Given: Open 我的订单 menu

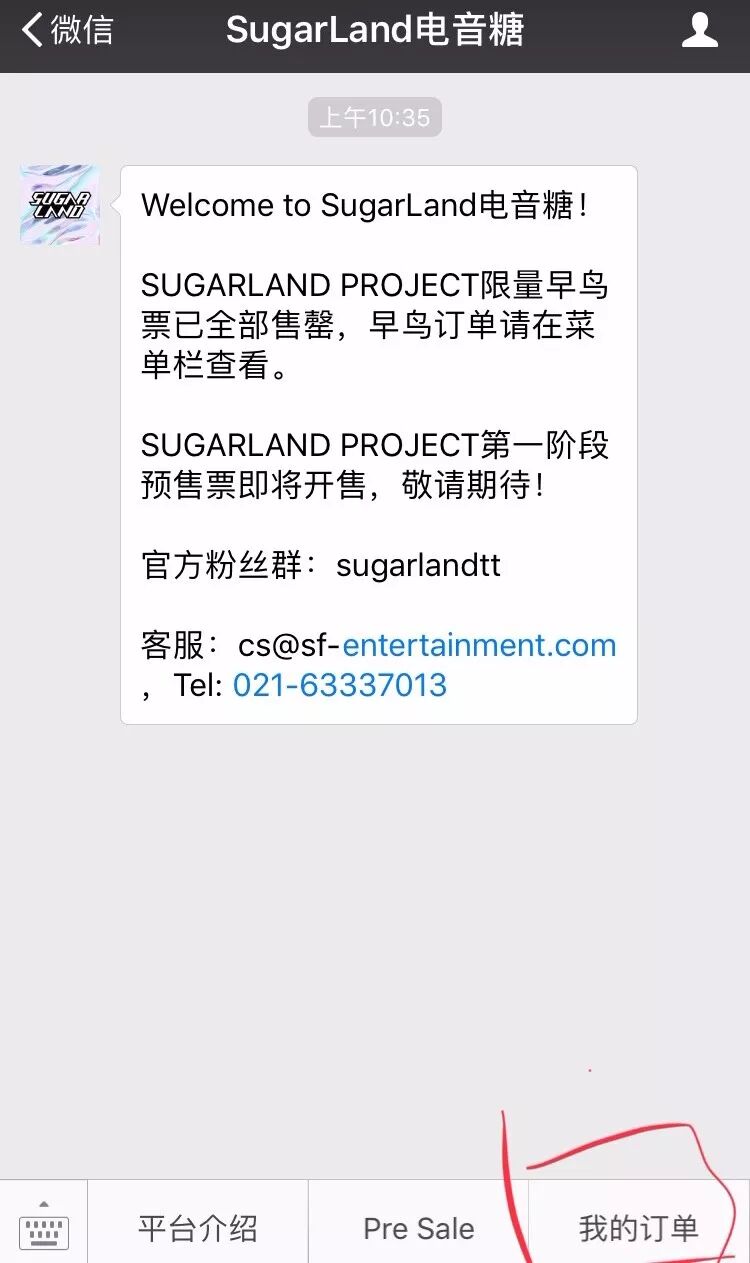Looking at the screenshot, I should pos(638,1228).
